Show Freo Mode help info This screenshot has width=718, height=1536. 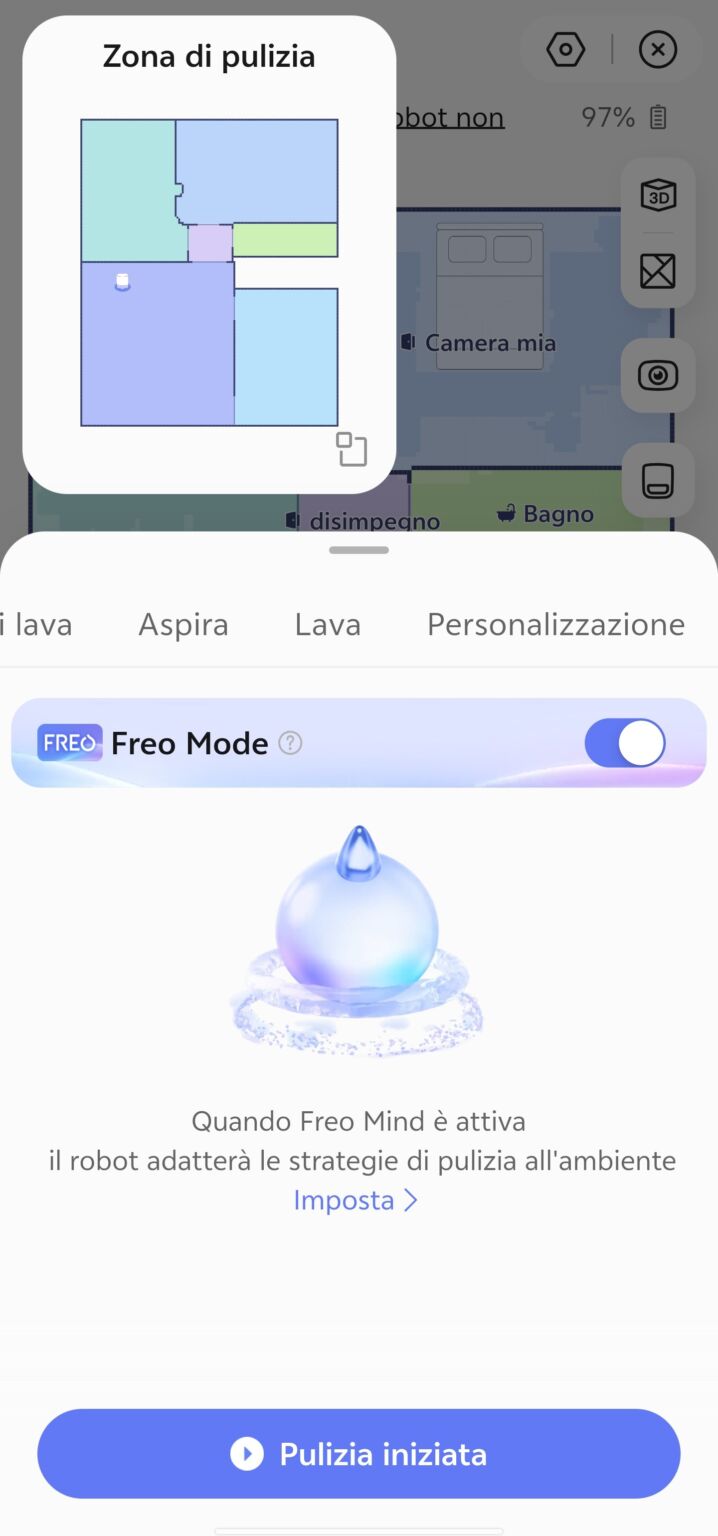coord(290,743)
